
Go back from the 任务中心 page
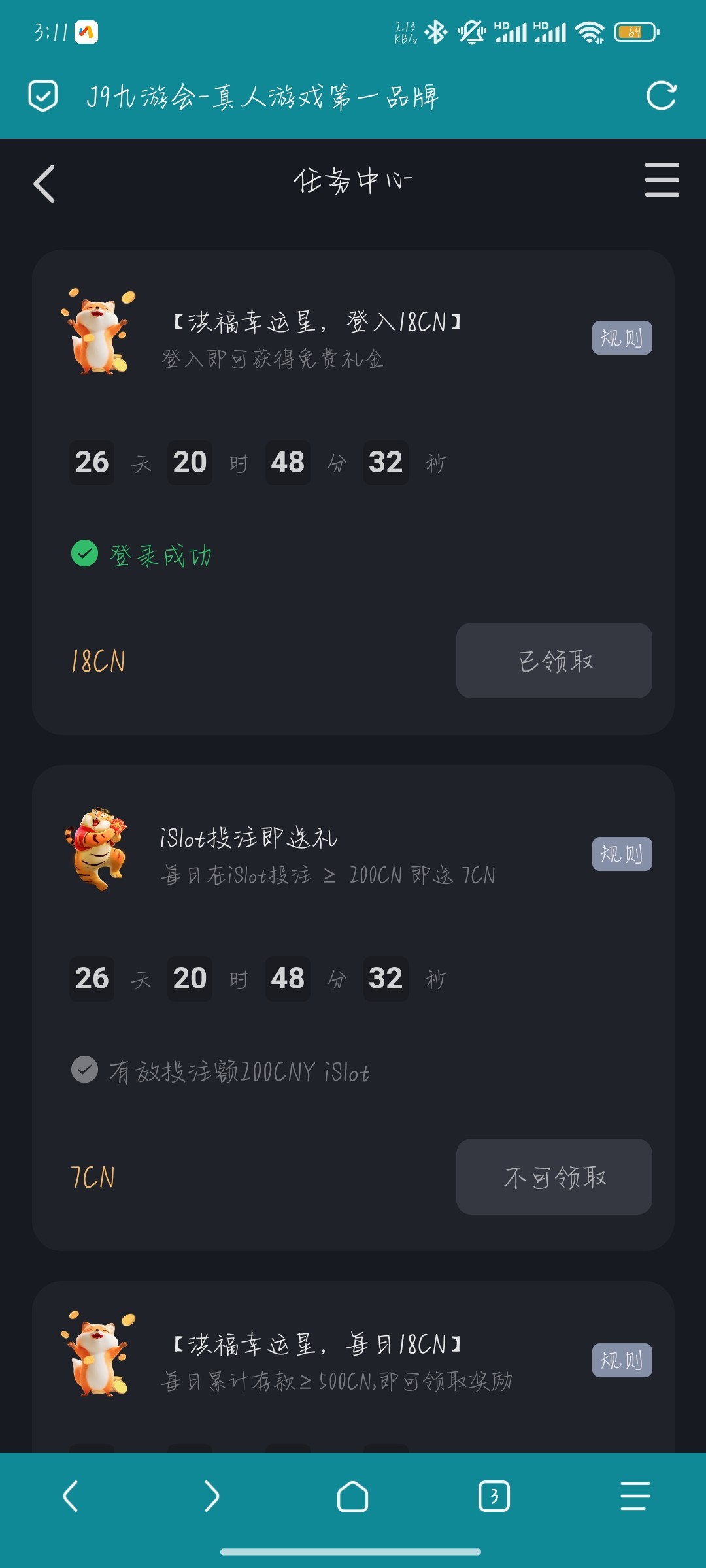[44, 184]
